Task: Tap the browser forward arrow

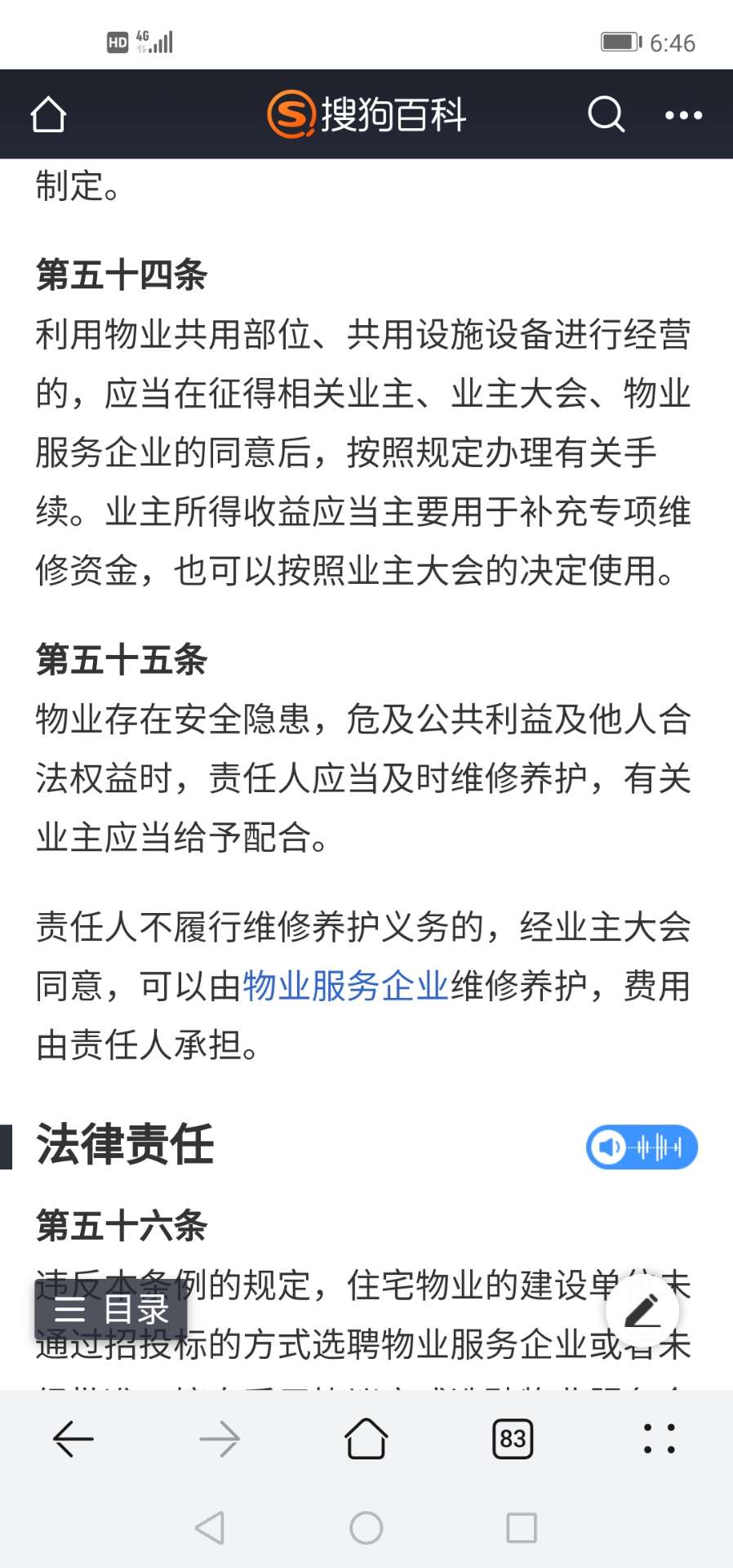Action: click(x=220, y=1438)
